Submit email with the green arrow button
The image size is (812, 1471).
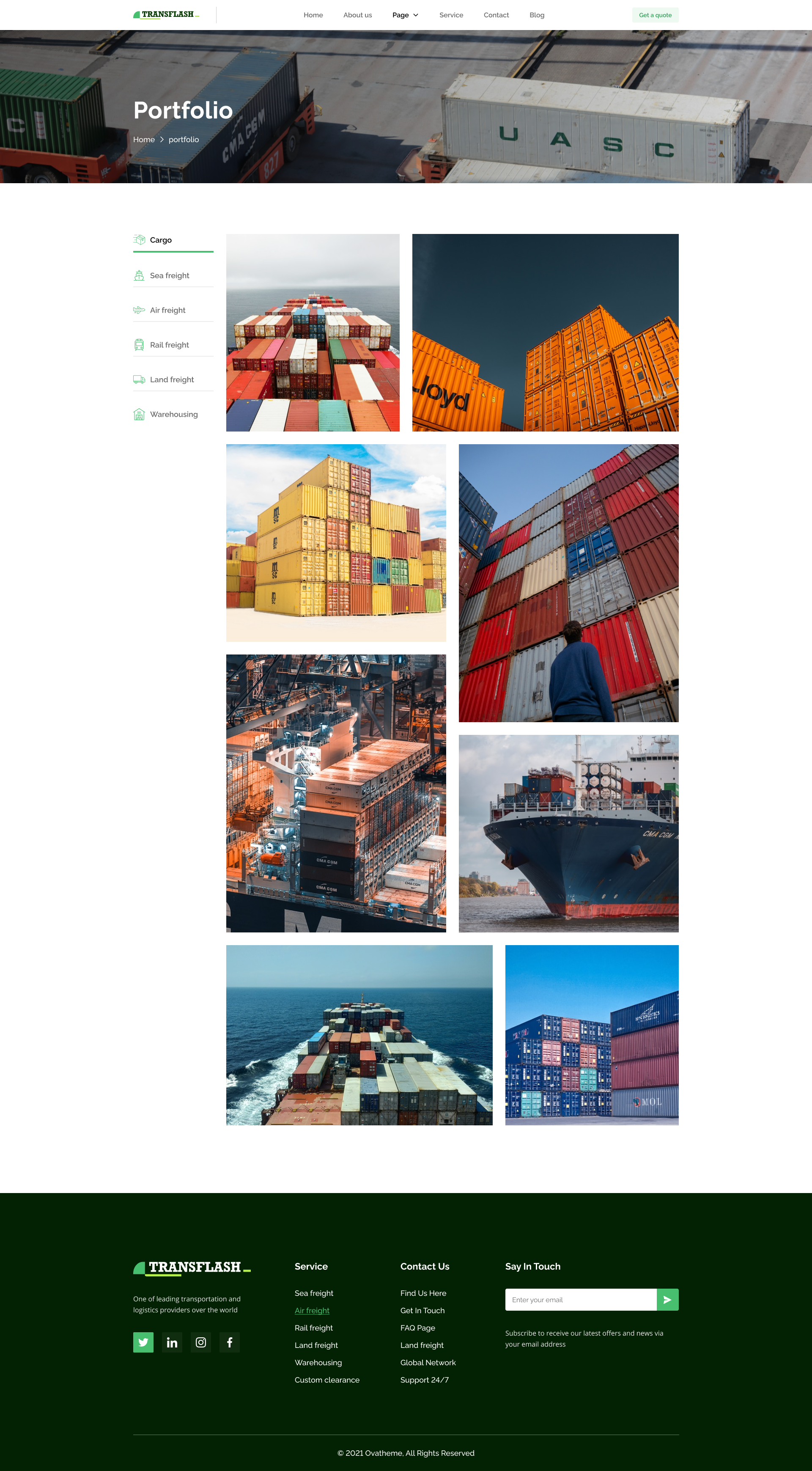pyautogui.click(x=667, y=1300)
